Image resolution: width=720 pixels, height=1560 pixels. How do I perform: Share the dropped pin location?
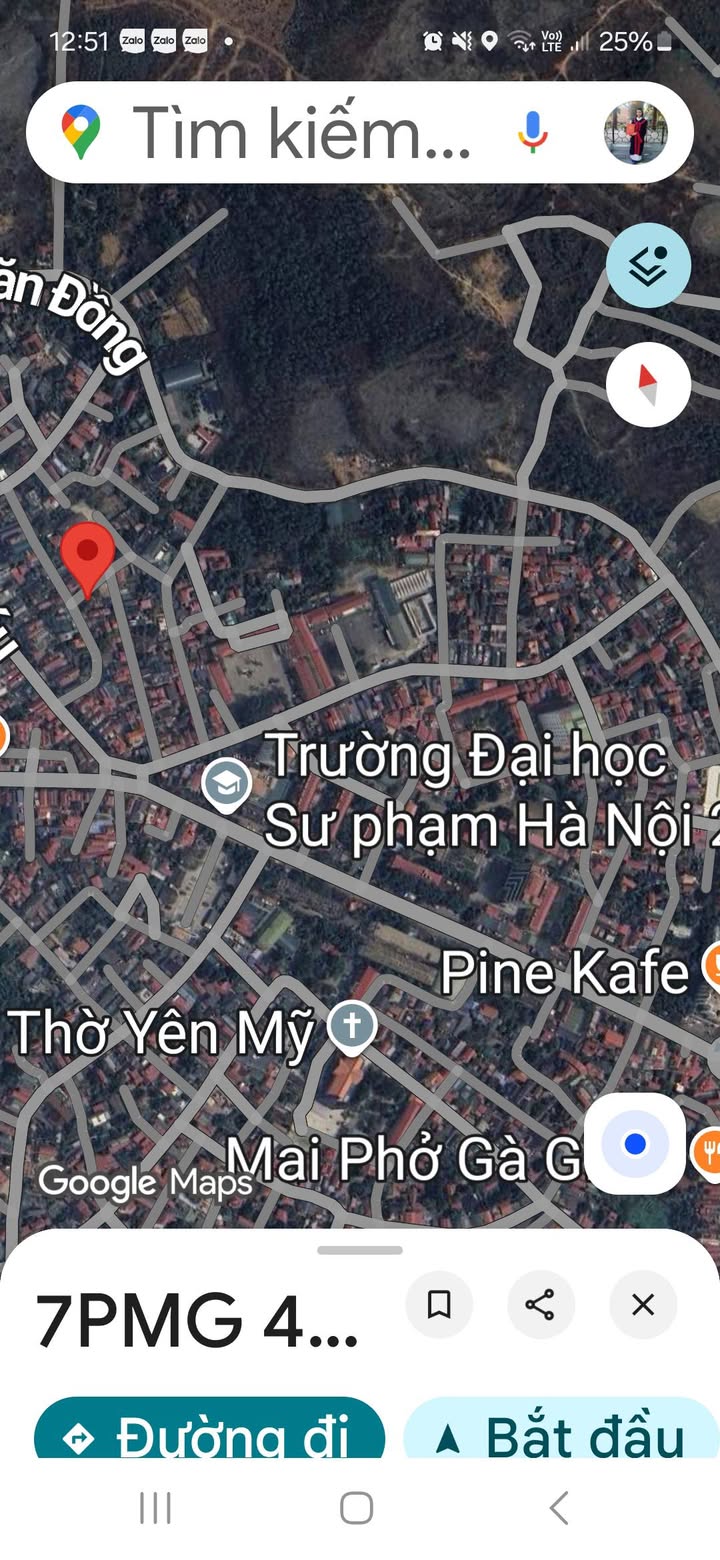(x=541, y=1305)
